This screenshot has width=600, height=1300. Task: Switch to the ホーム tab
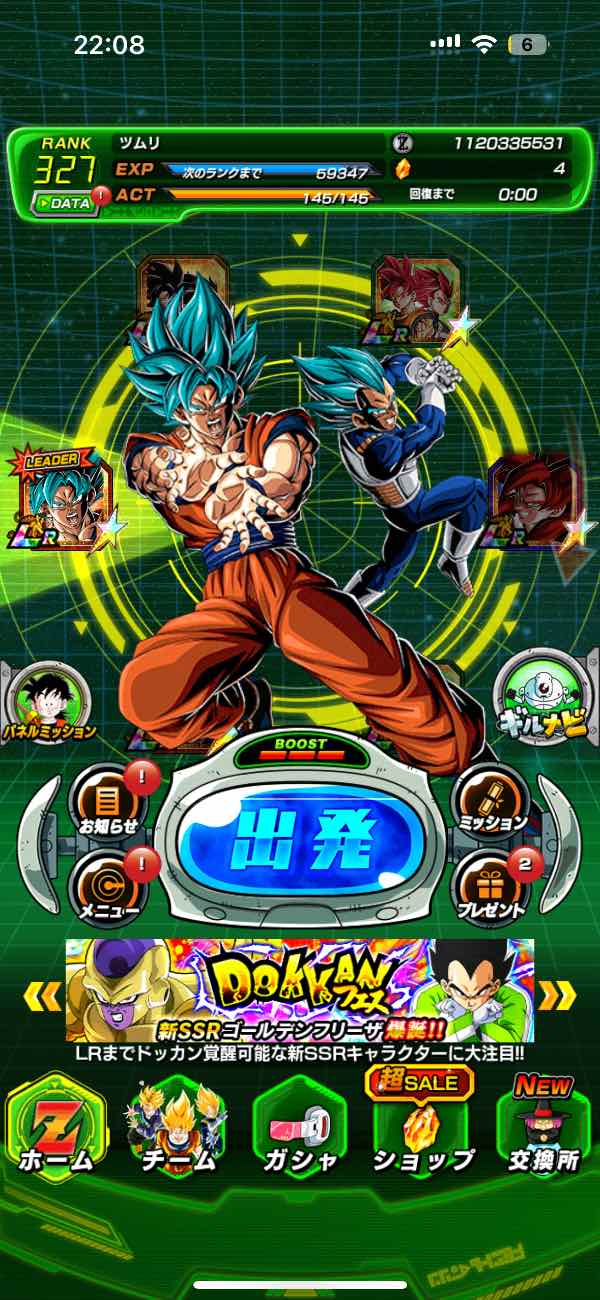[x=55, y=1125]
